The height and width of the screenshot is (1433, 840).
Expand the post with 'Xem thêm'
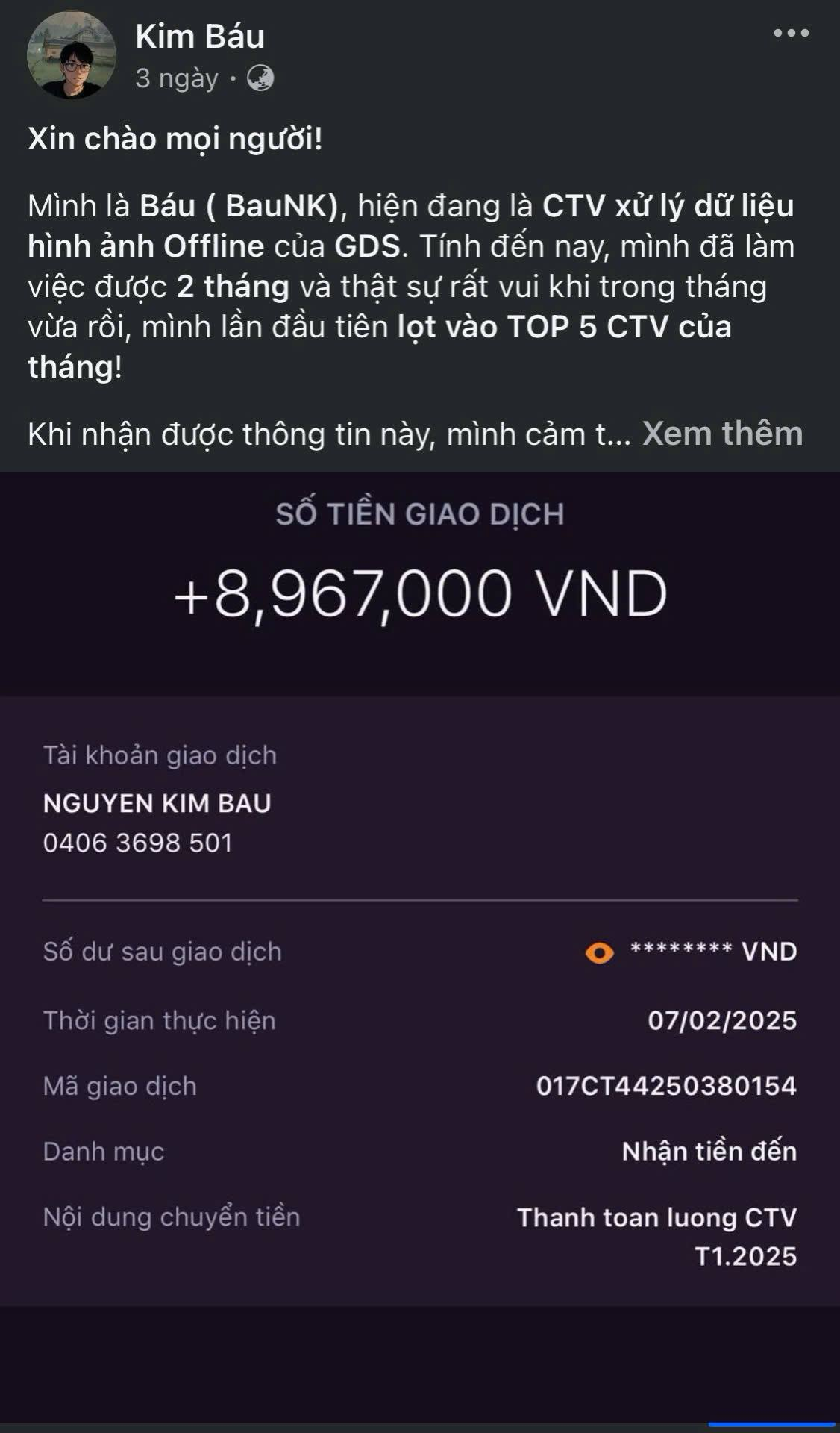click(724, 434)
